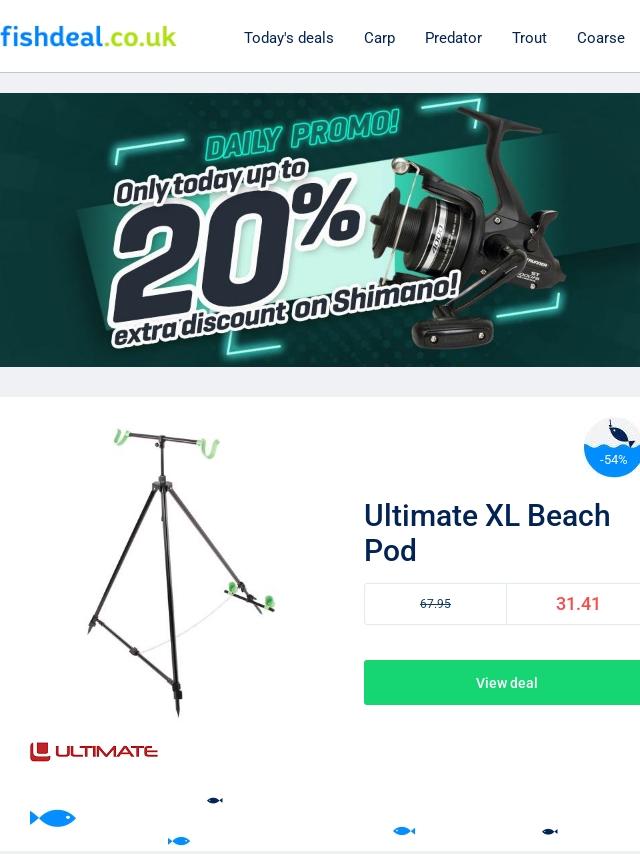Screen dimensions: 640x854
Task: Switch to the Coarse category
Action: pyautogui.click(x=600, y=38)
